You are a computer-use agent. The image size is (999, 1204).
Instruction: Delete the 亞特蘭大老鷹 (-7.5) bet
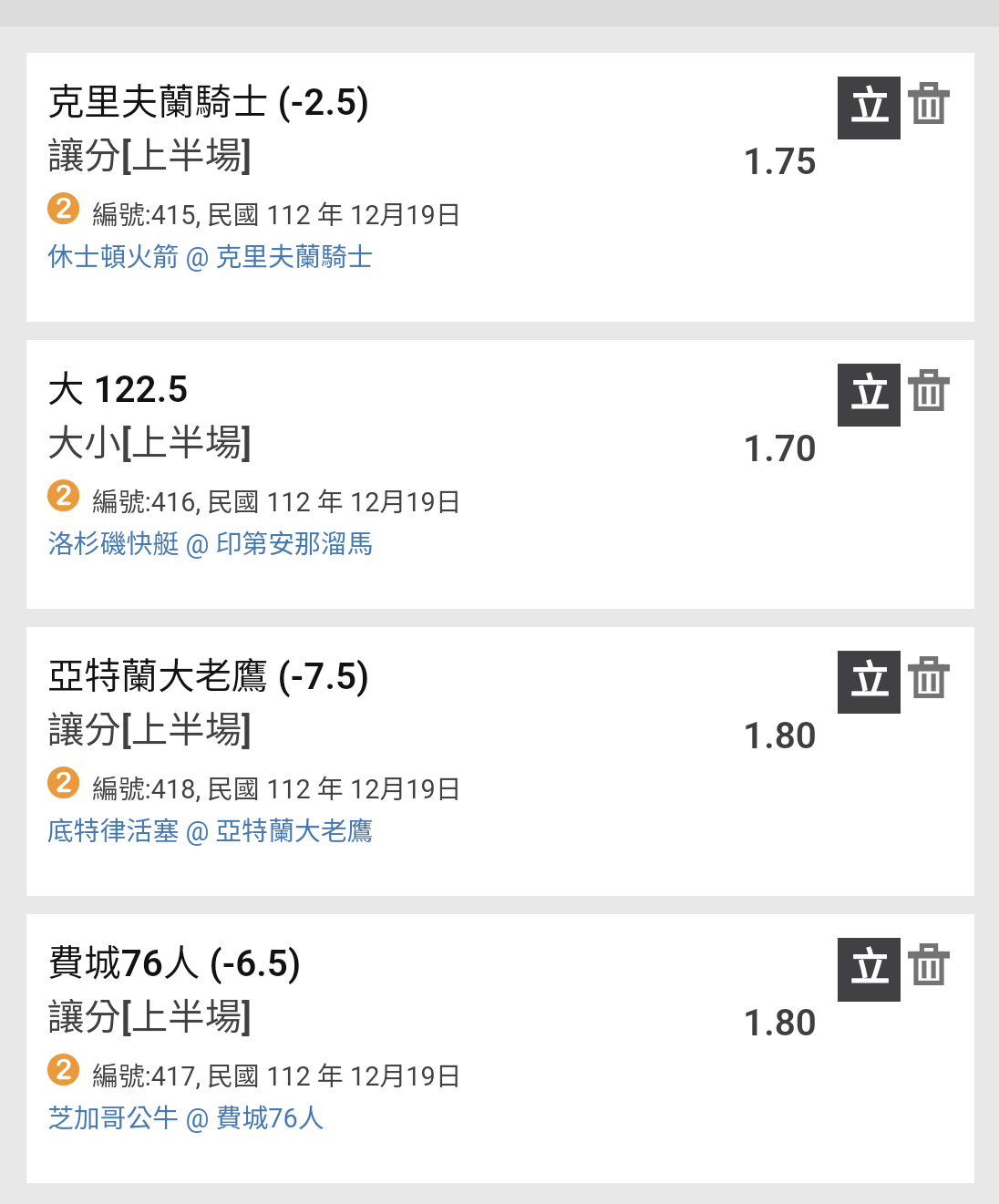pyautogui.click(x=929, y=678)
